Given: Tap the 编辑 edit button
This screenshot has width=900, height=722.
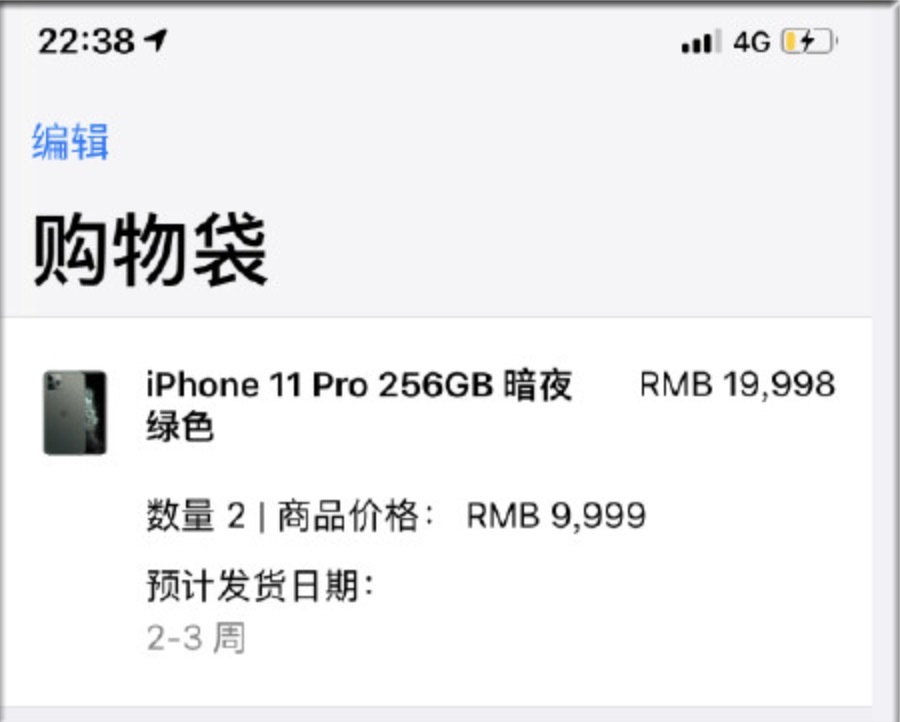Looking at the screenshot, I should tap(70, 141).
